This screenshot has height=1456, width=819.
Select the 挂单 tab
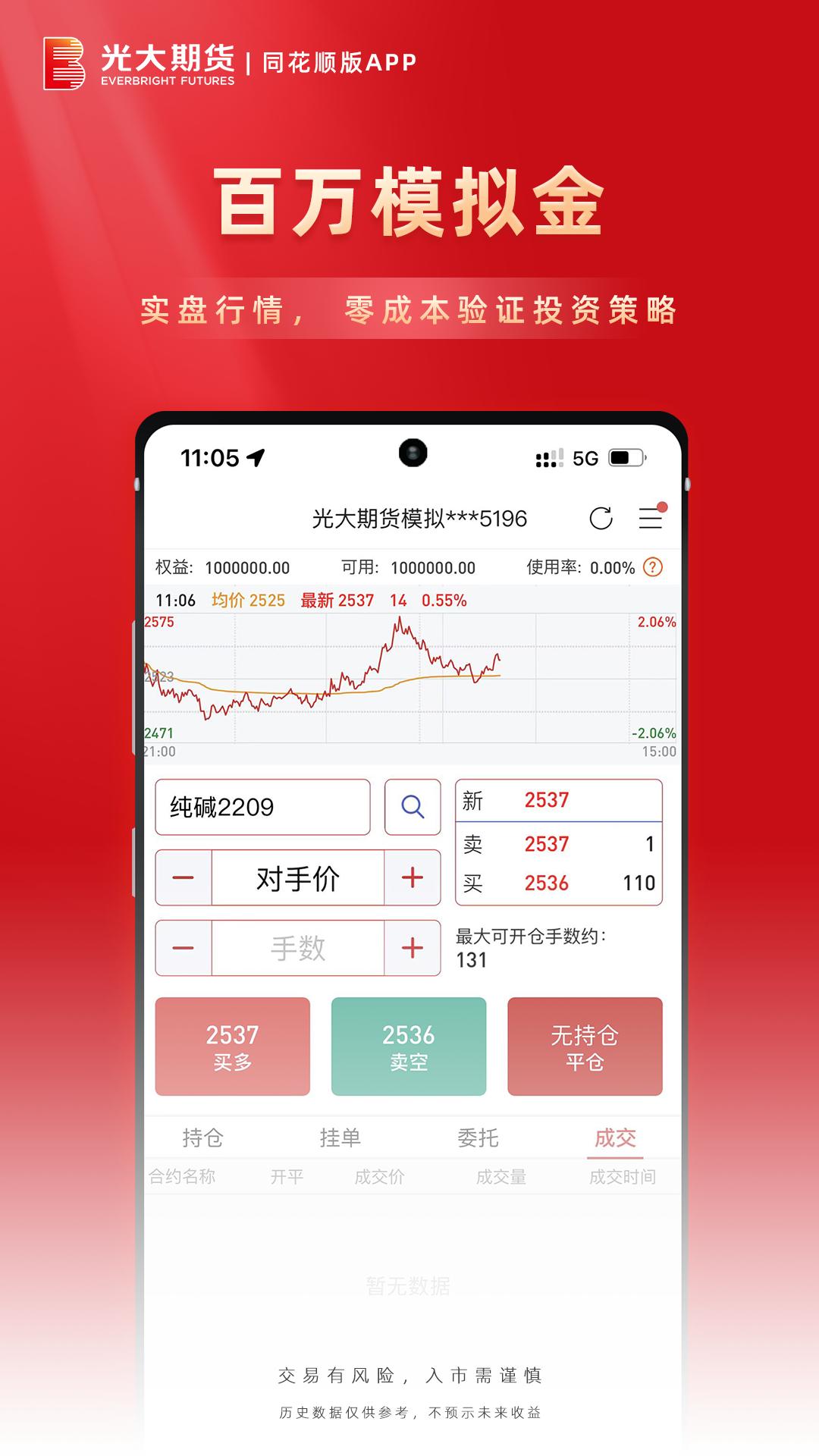[342, 1137]
